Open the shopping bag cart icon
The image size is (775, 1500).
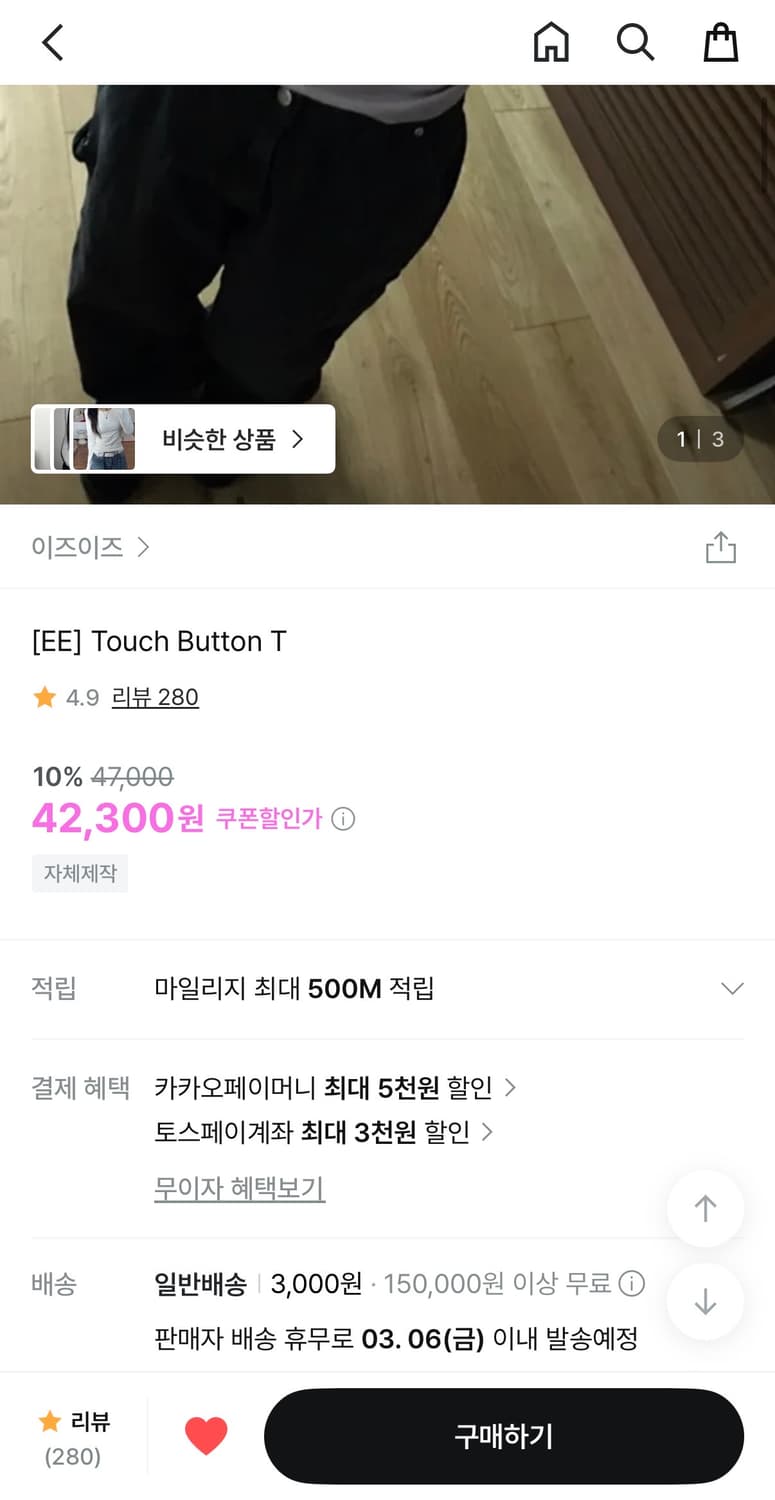tap(720, 43)
